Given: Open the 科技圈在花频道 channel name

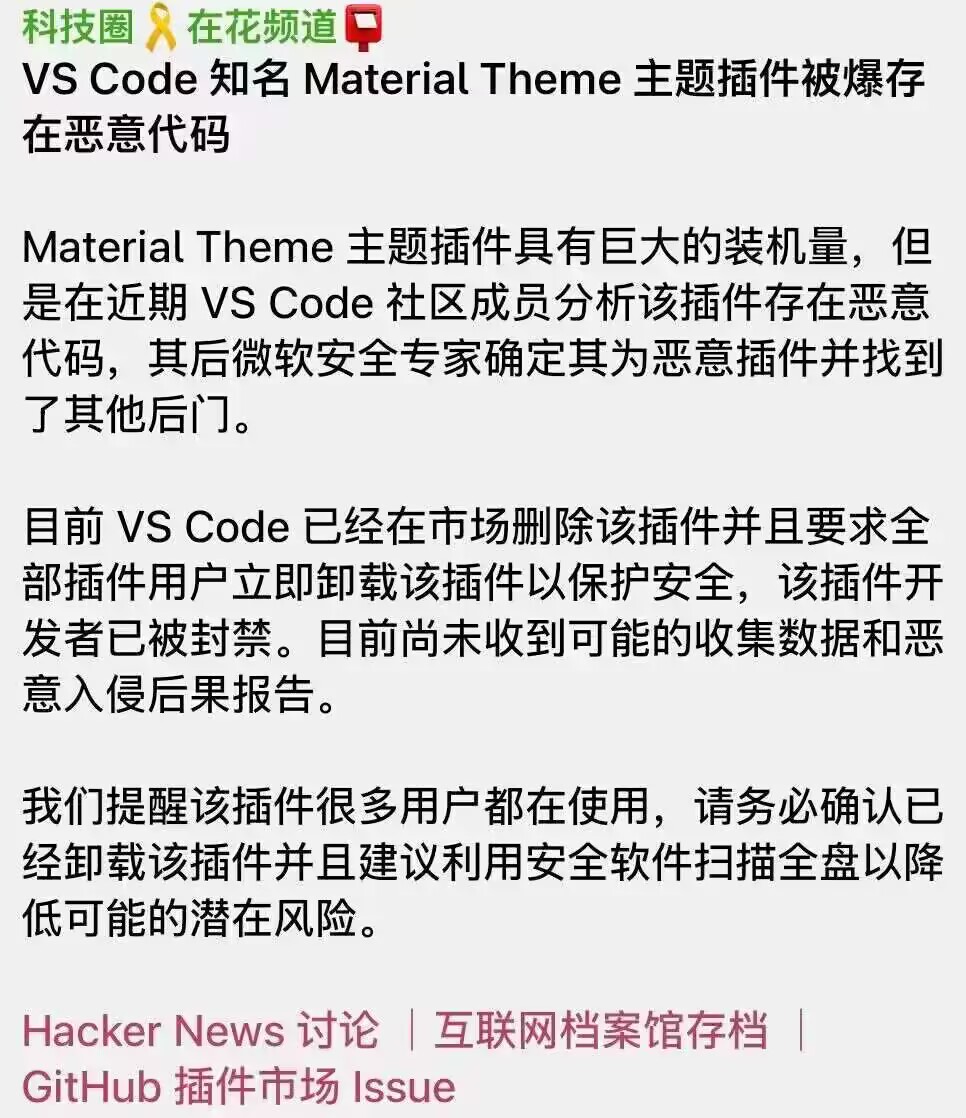Looking at the screenshot, I should pyautogui.click(x=203, y=27).
